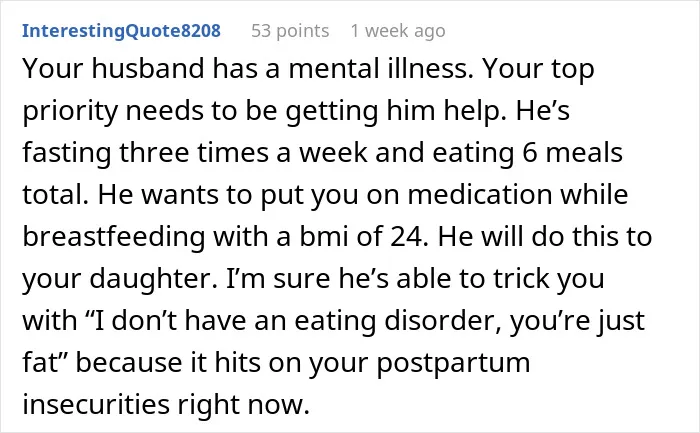700x433 pixels.
Task: Open InterestingQuote8208's user profile
Action: click(121, 31)
